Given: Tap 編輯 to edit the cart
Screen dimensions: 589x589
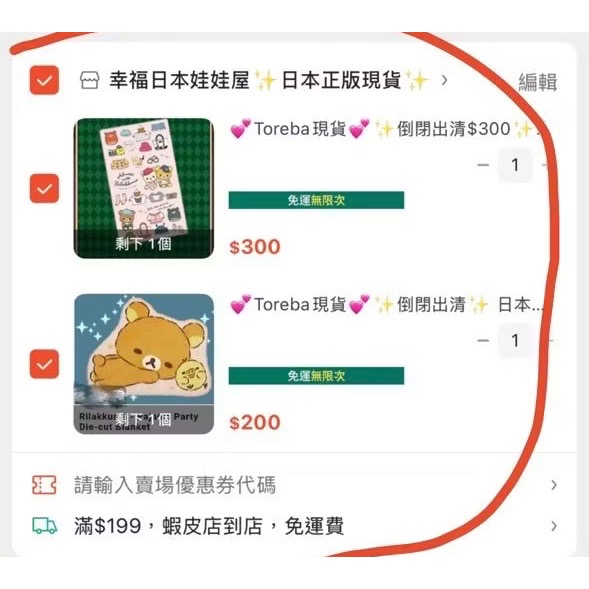Looking at the screenshot, I should click(538, 82).
